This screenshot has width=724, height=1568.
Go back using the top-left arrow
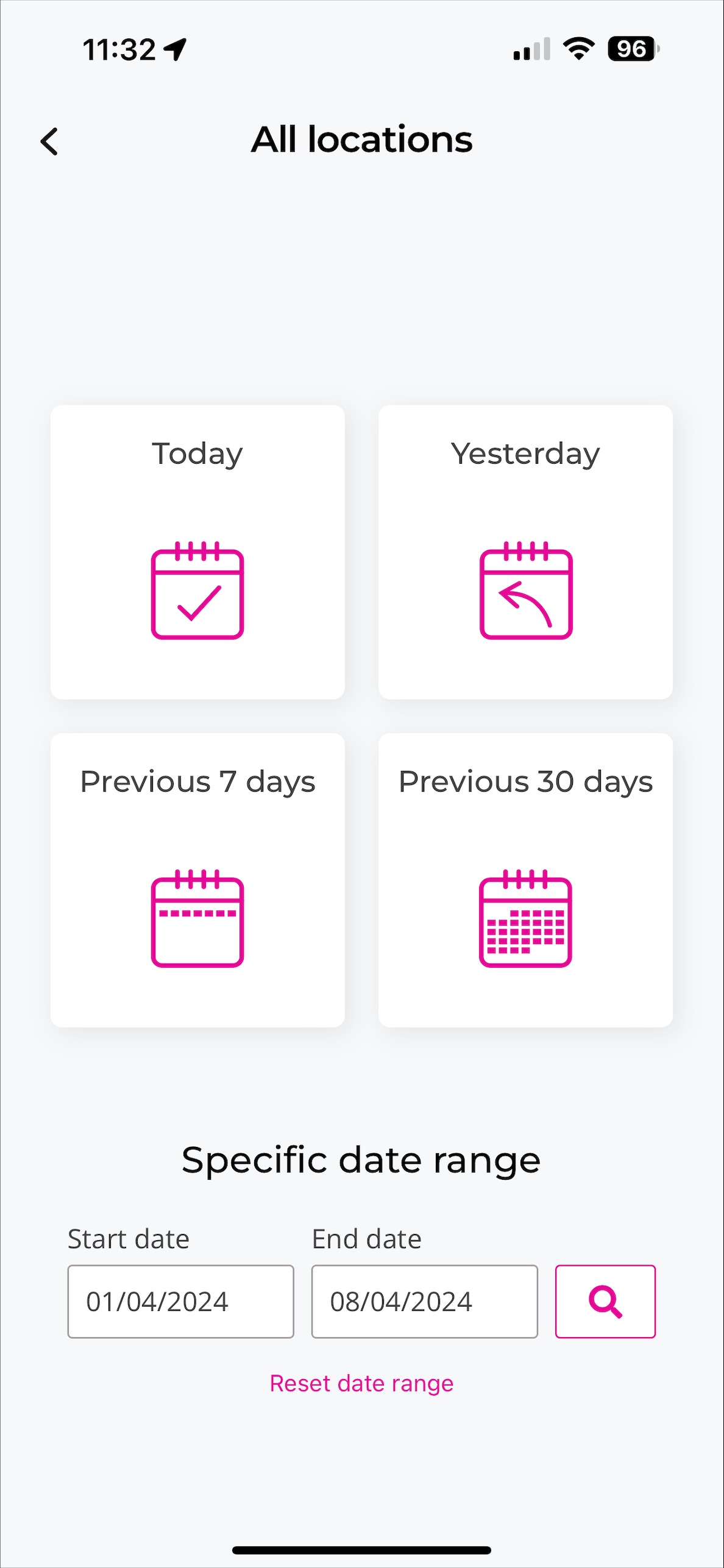[x=49, y=141]
